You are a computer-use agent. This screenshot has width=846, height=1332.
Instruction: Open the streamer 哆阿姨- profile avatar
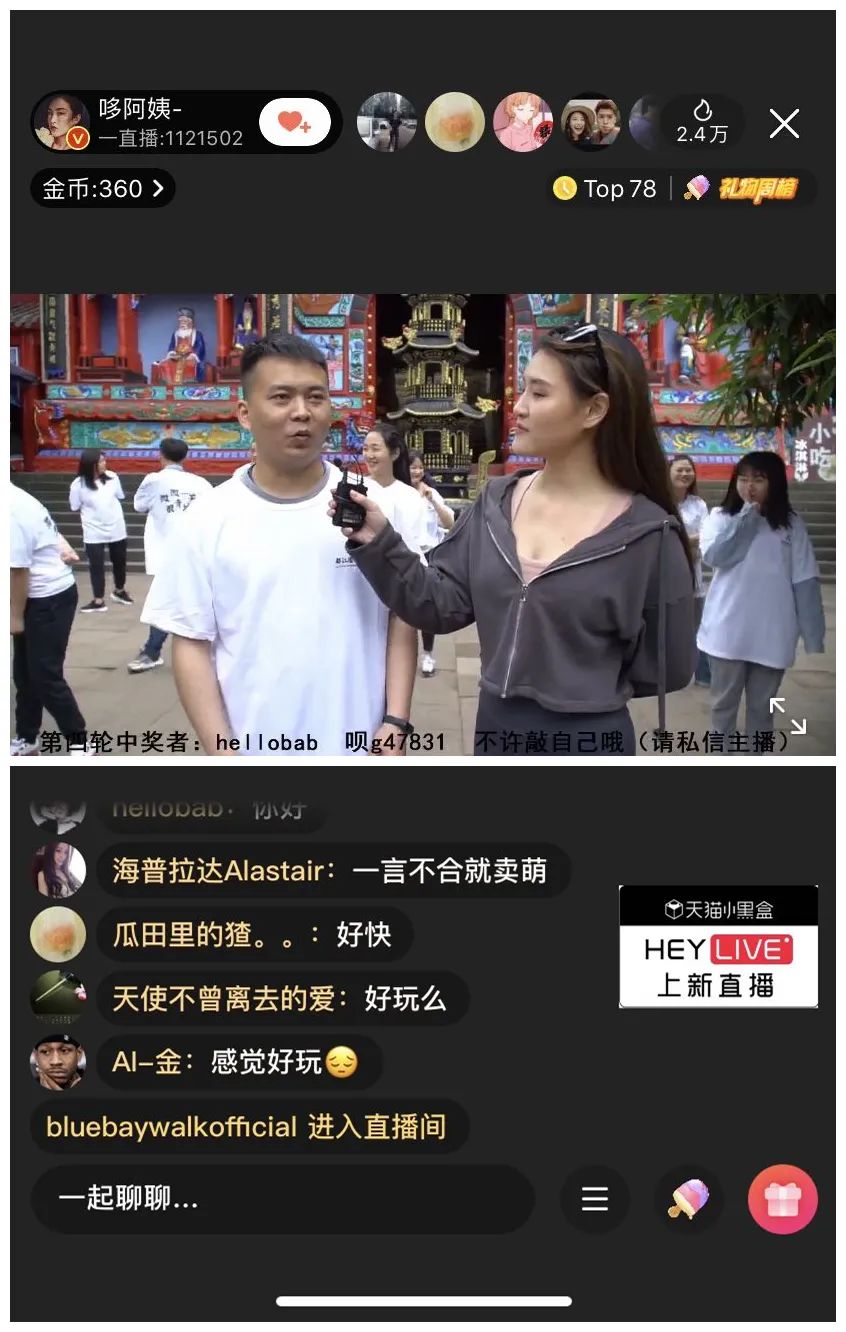click(60, 122)
